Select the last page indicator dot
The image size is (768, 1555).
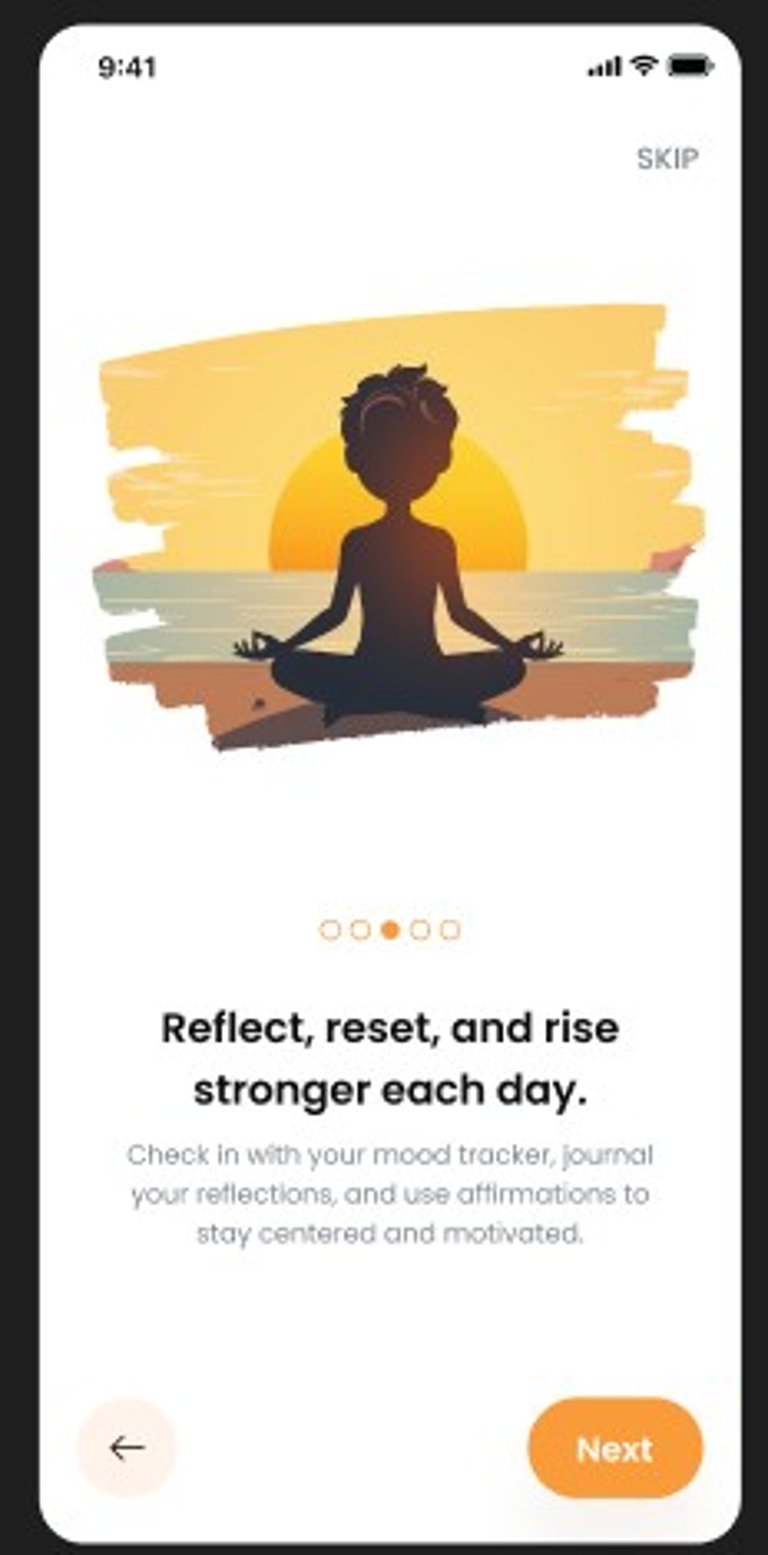tap(450, 930)
